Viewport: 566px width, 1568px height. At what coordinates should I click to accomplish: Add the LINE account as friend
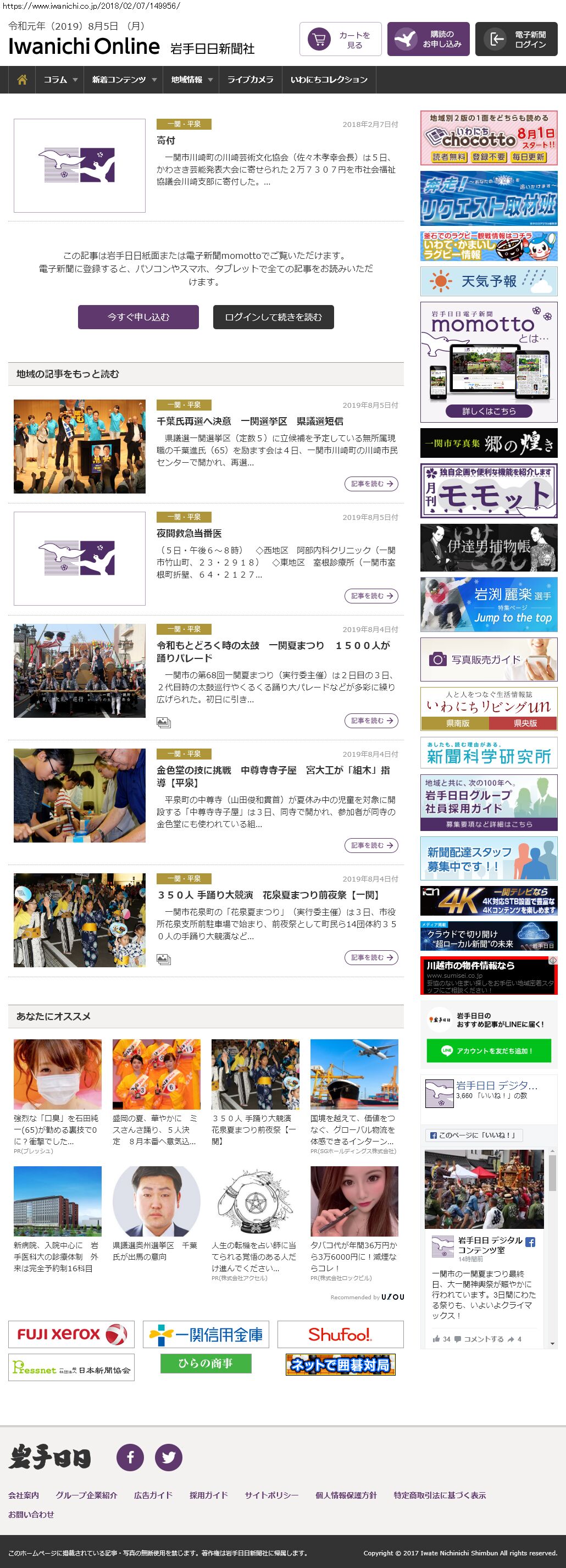click(489, 1051)
